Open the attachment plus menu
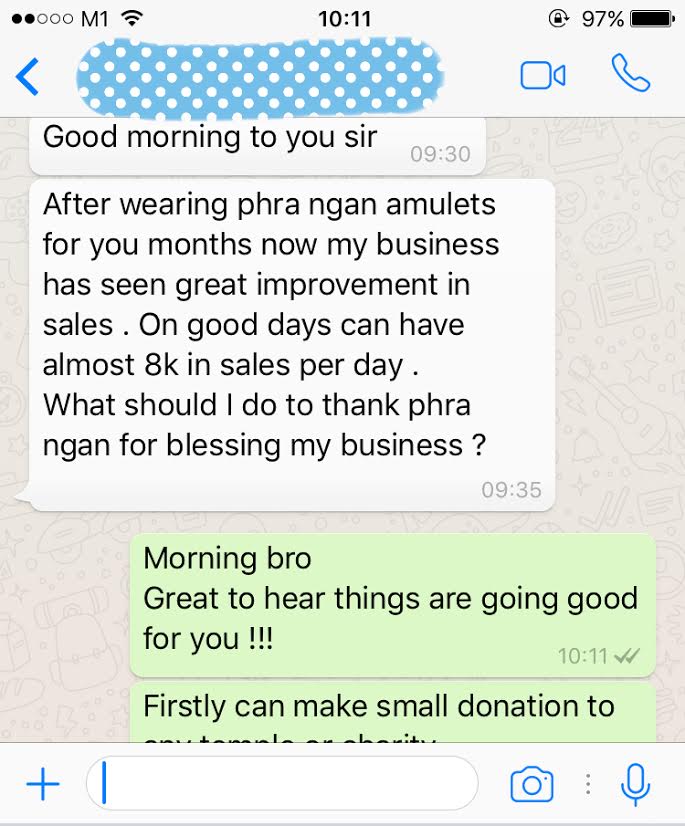The image size is (685, 826). (42, 784)
